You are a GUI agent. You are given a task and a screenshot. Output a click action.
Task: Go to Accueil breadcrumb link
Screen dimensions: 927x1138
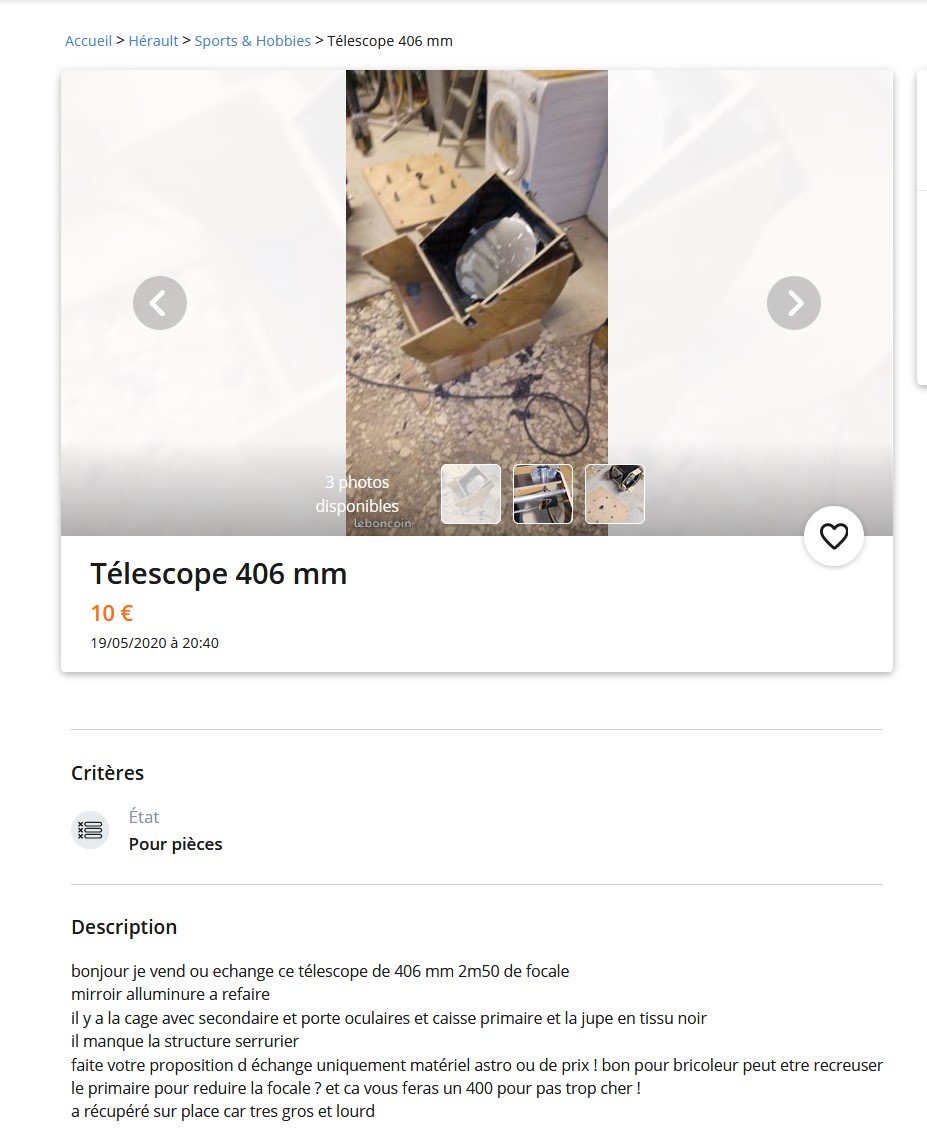tap(88, 41)
